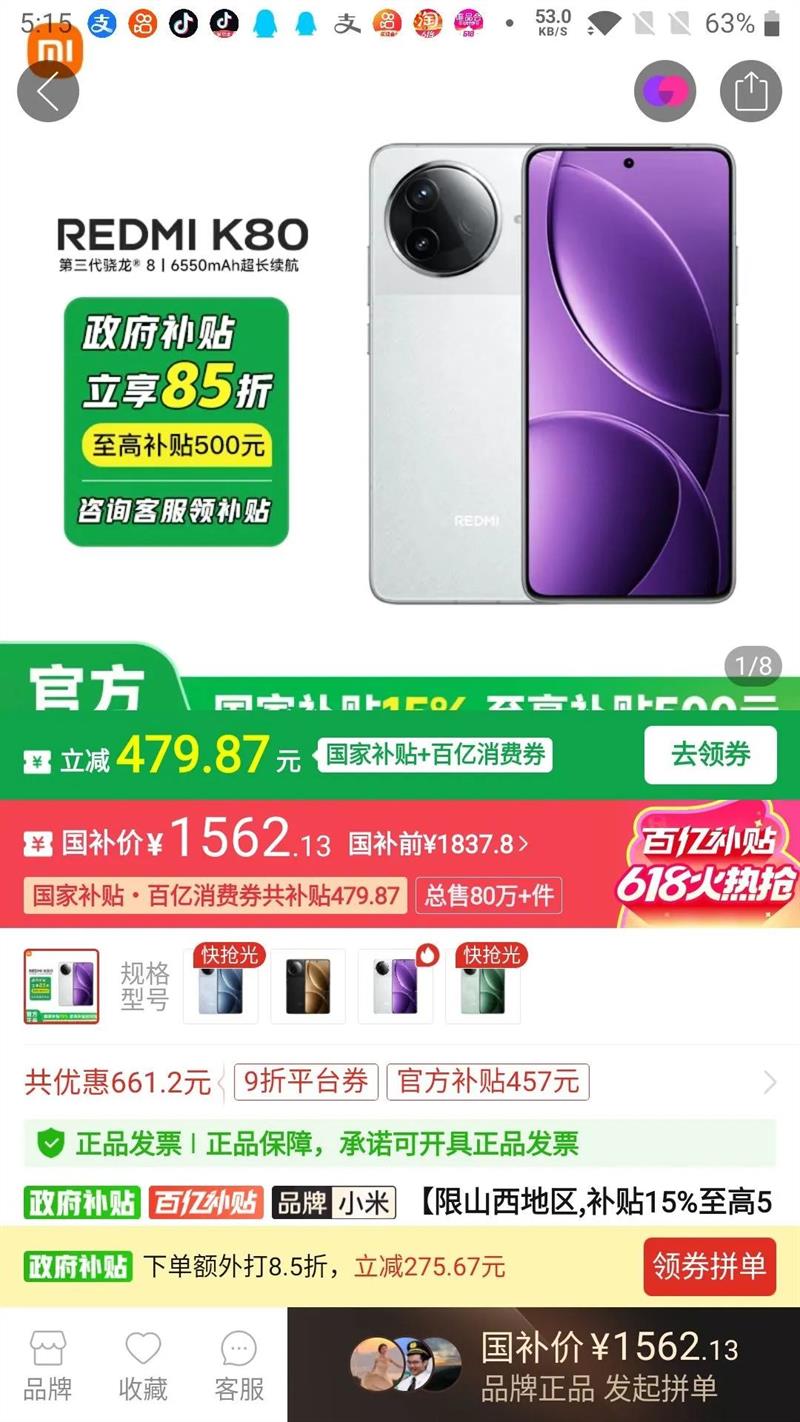Open the first product image thumbnail
The width and height of the screenshot is (800, 1422).
[62, 986]
